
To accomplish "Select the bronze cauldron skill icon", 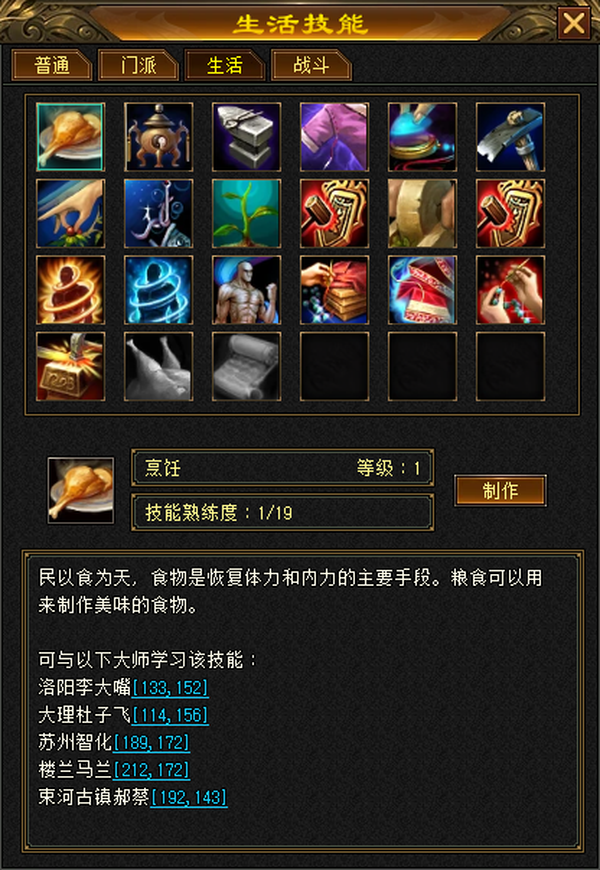I will (x=158, y=136).
